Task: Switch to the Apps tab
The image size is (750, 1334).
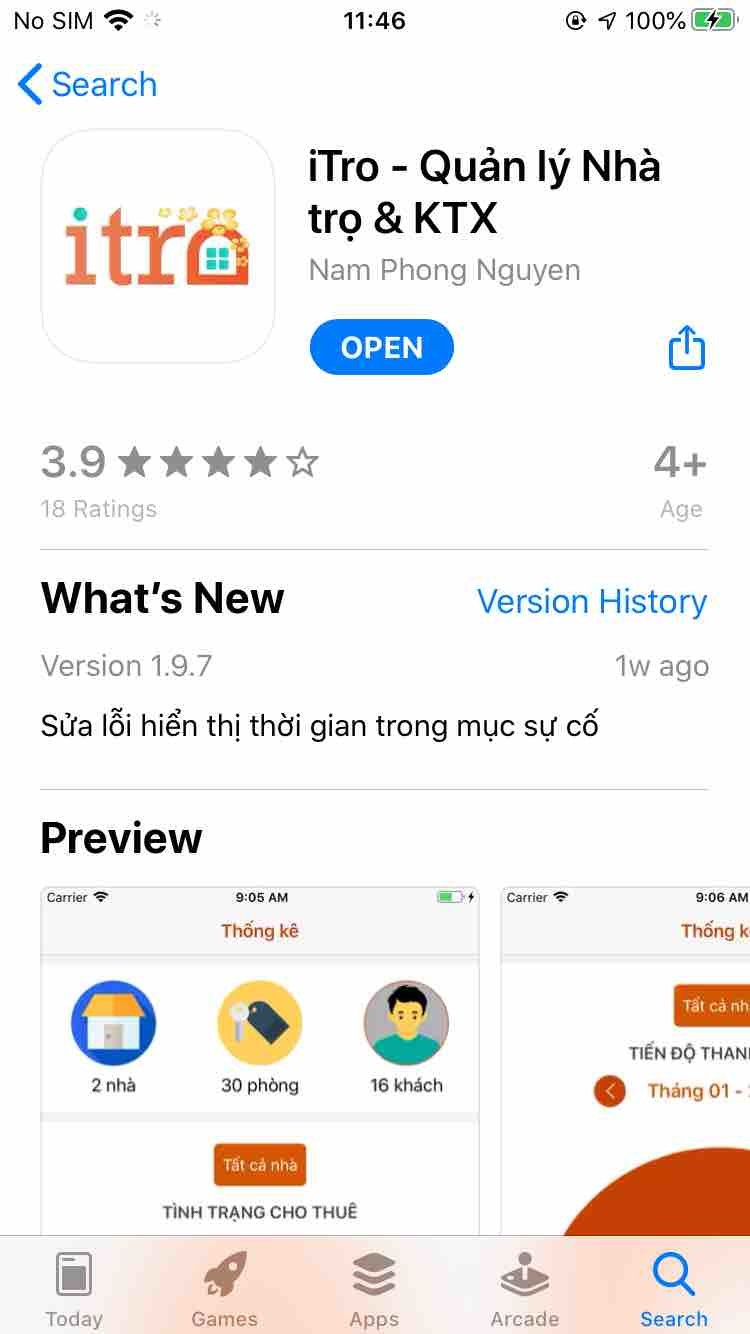Action: click(374, 1288)
